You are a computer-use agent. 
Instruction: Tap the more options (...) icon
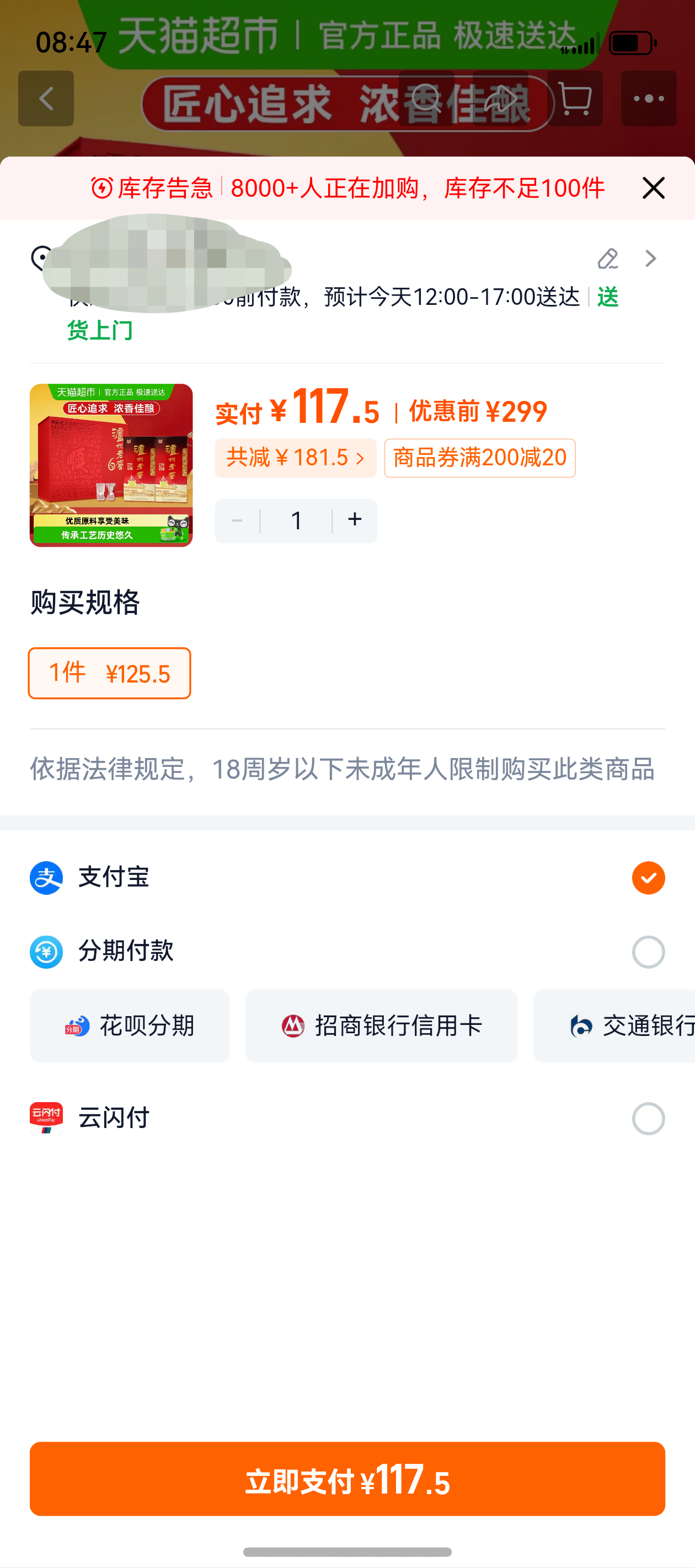click(648, 99)
